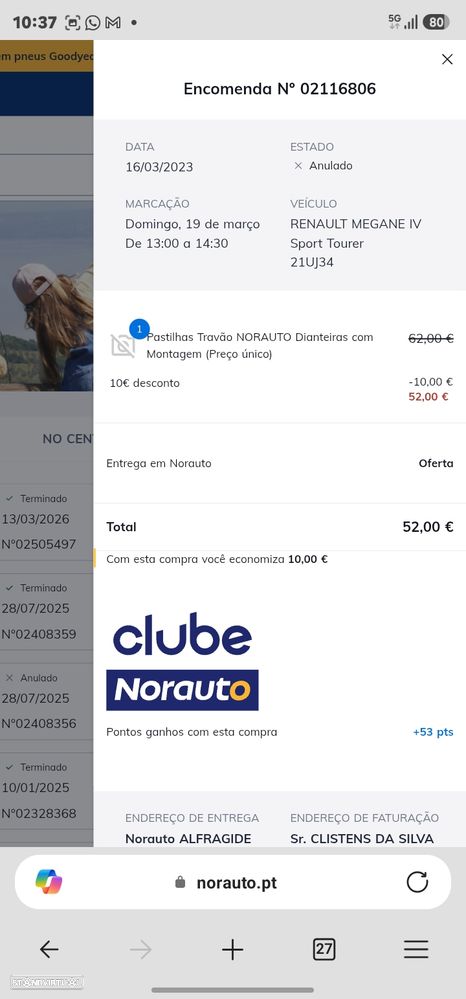Open a new browser tab

[232, 949]
